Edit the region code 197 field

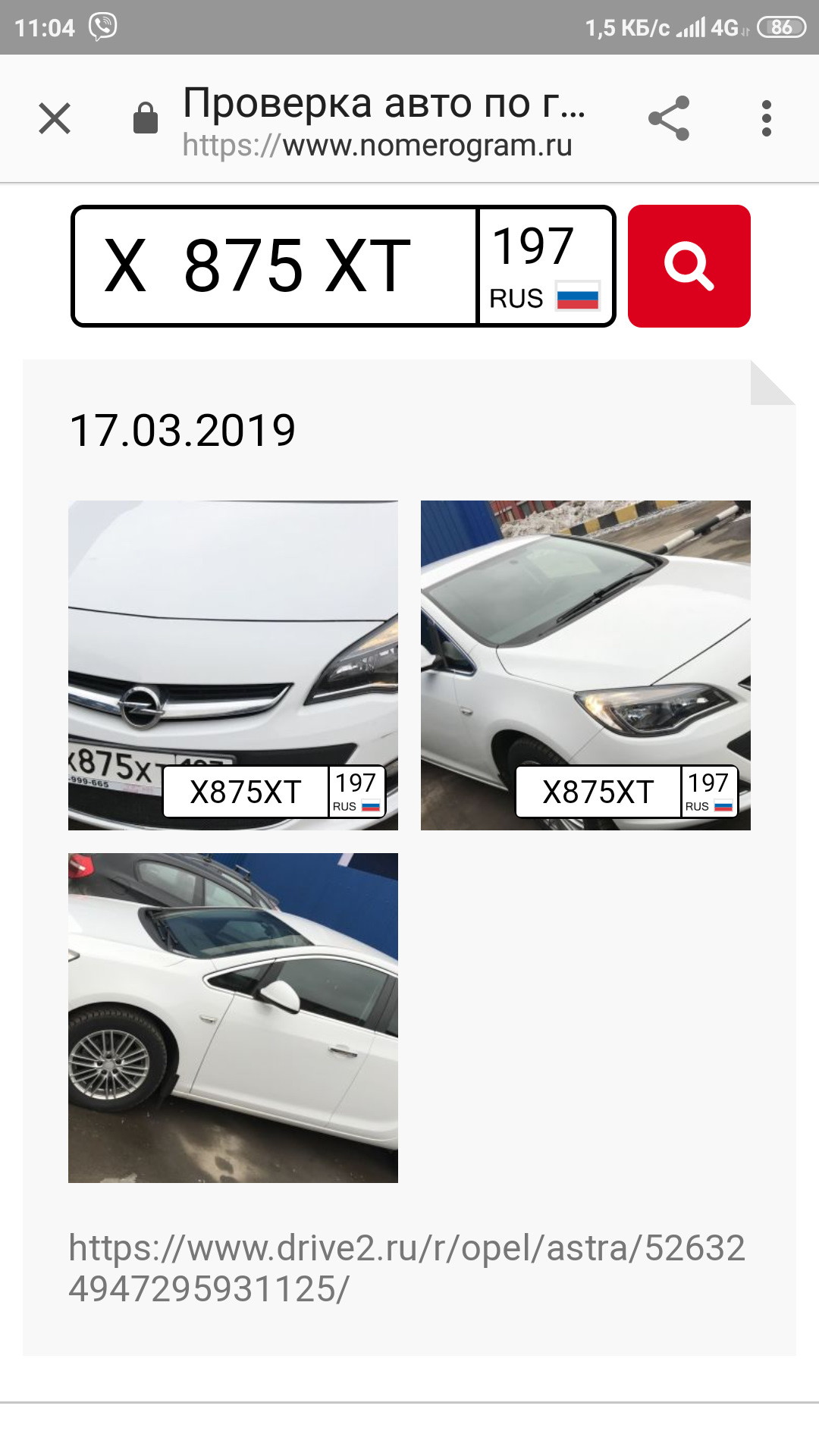click(543, 265)
